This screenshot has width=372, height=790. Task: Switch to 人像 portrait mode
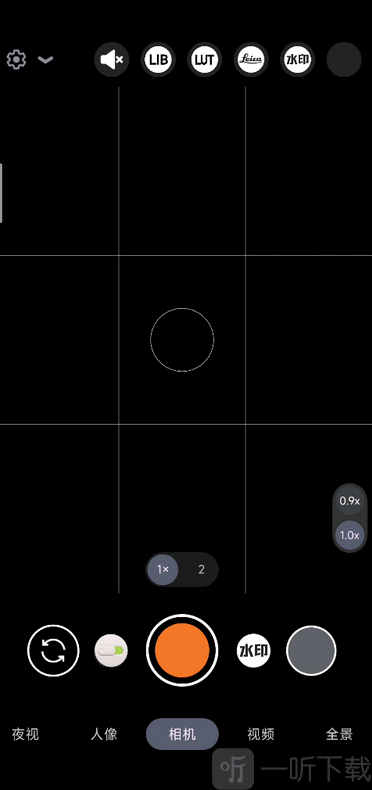104,734
